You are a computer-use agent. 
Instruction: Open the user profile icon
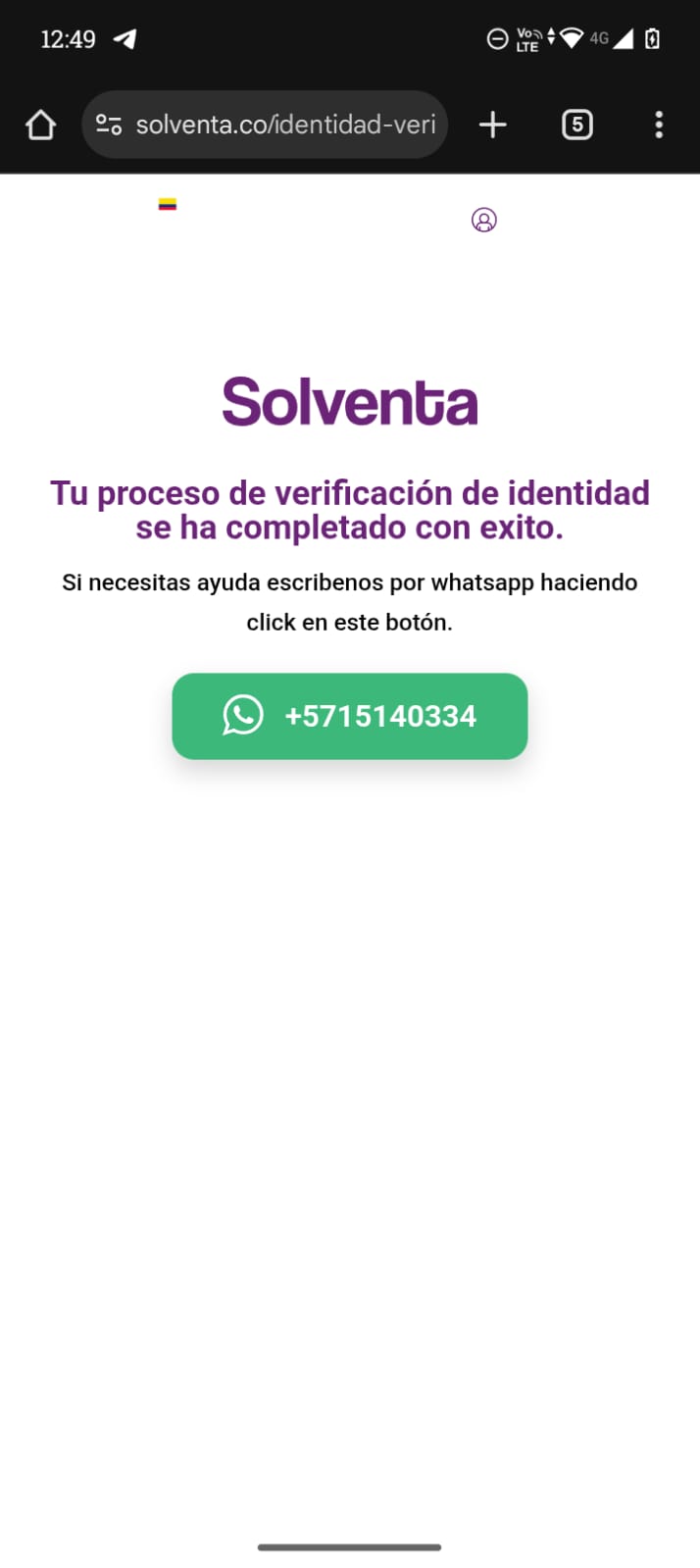coord(484,220)
